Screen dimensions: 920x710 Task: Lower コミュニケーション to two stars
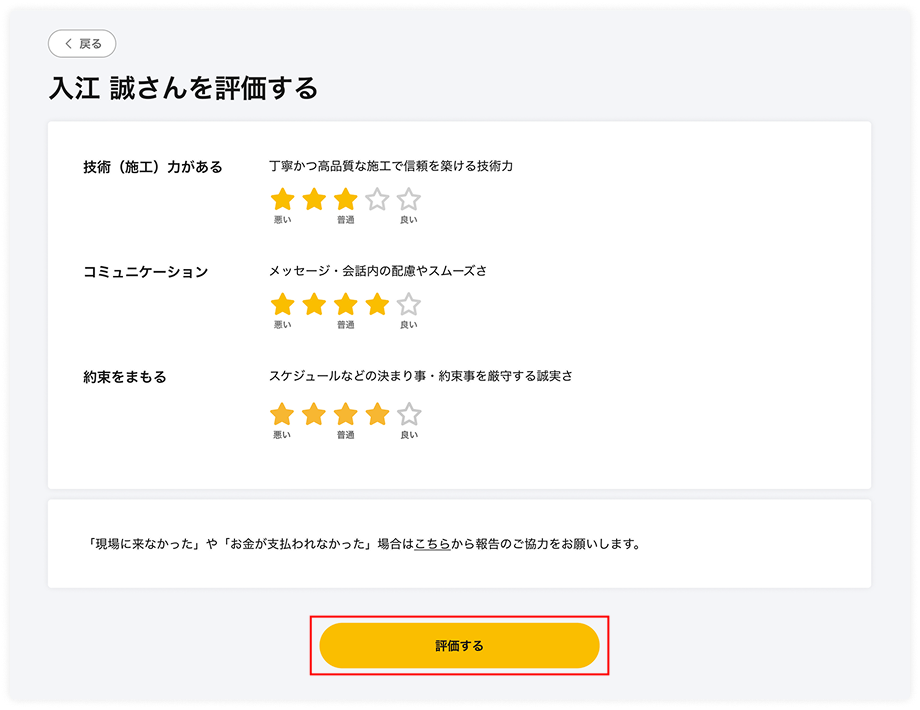coord(314,305)
